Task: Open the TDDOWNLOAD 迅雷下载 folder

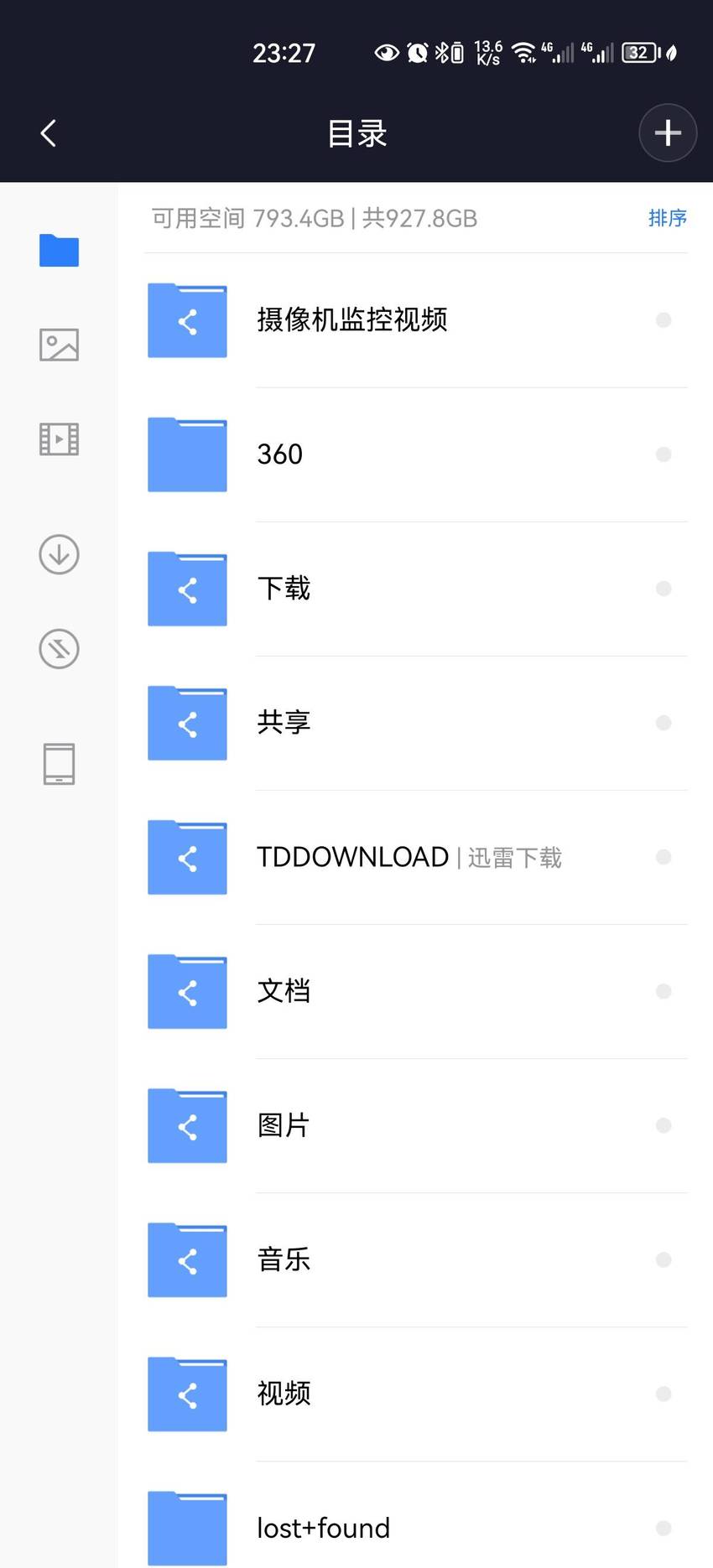Action: point(416,857)
